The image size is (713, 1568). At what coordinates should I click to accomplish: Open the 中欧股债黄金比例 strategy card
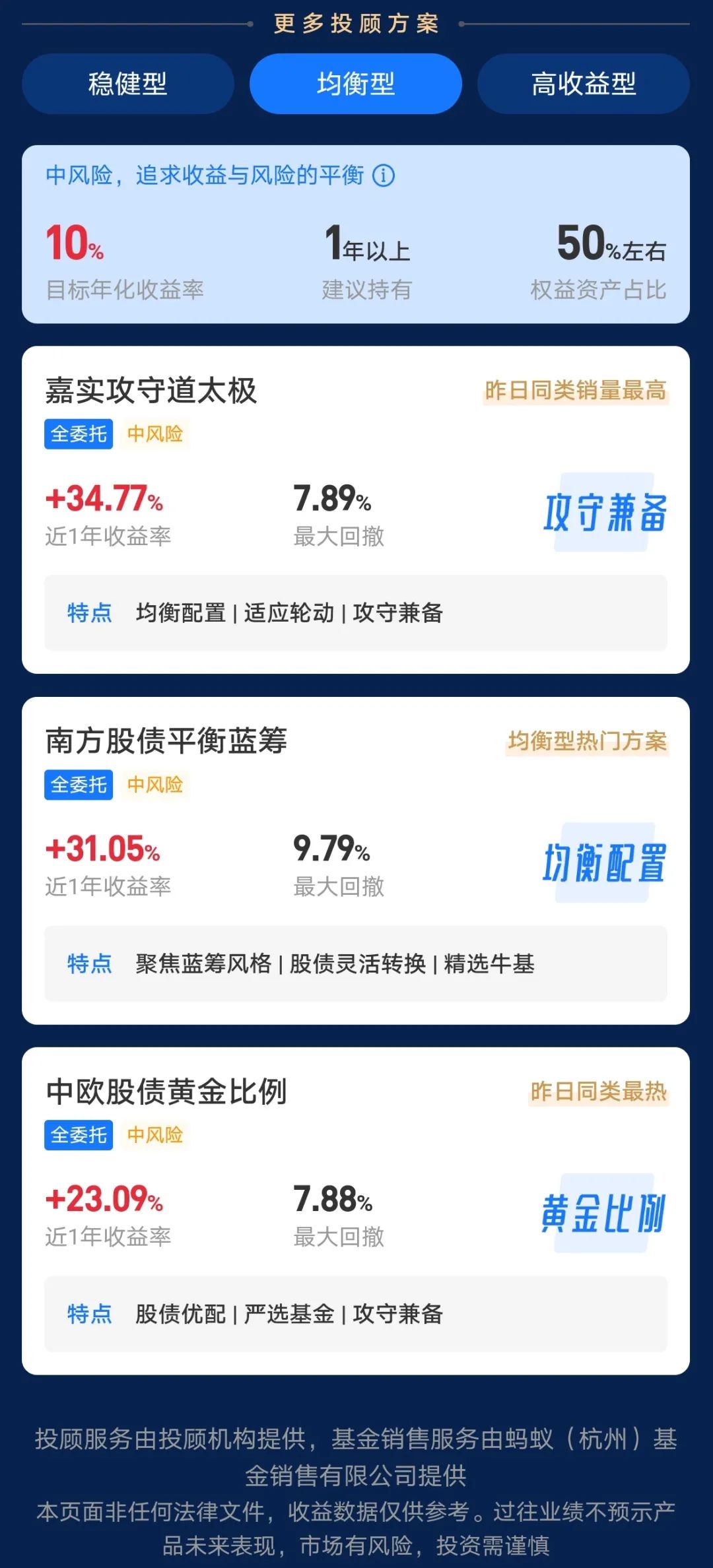pos(355,1209)
